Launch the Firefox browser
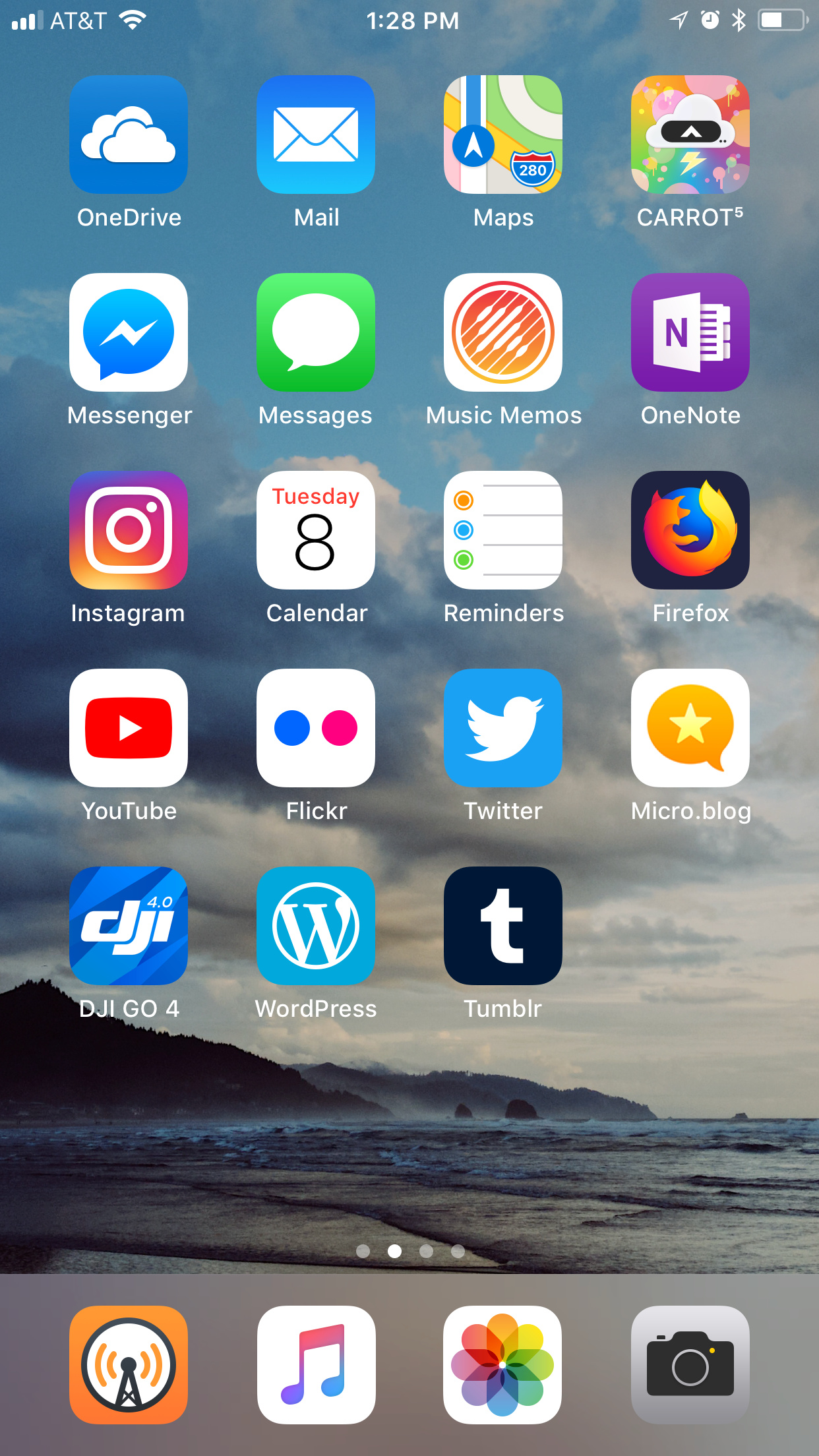Image resolution: width=819 pixels, height=1456 pixels. [x=690, y=530]
